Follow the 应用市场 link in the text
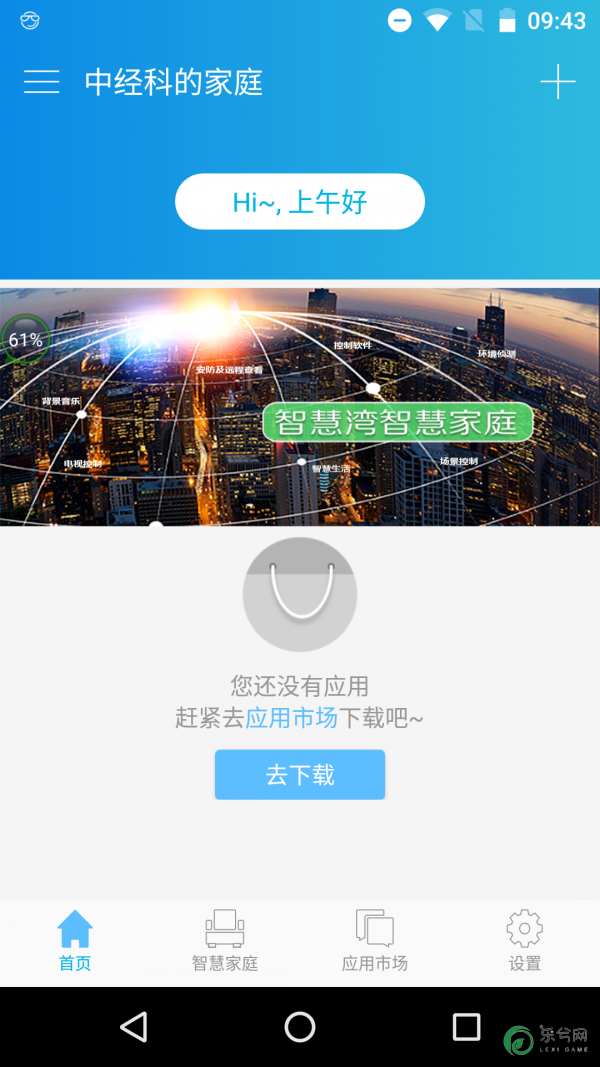The height and width of the screenshot is (1067, 600). pos(291,717)
